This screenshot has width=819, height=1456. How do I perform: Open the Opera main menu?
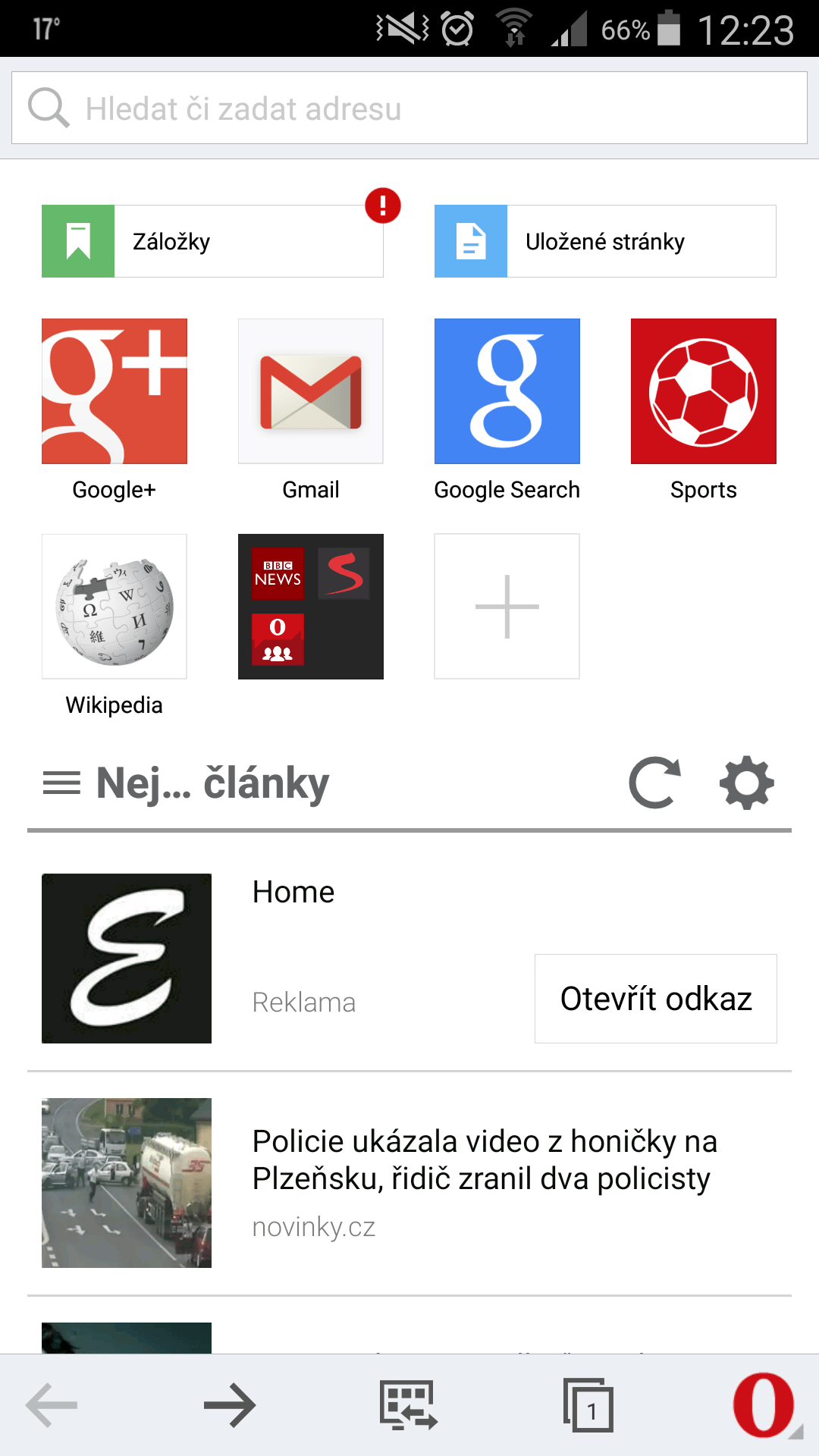[764, 1405]
